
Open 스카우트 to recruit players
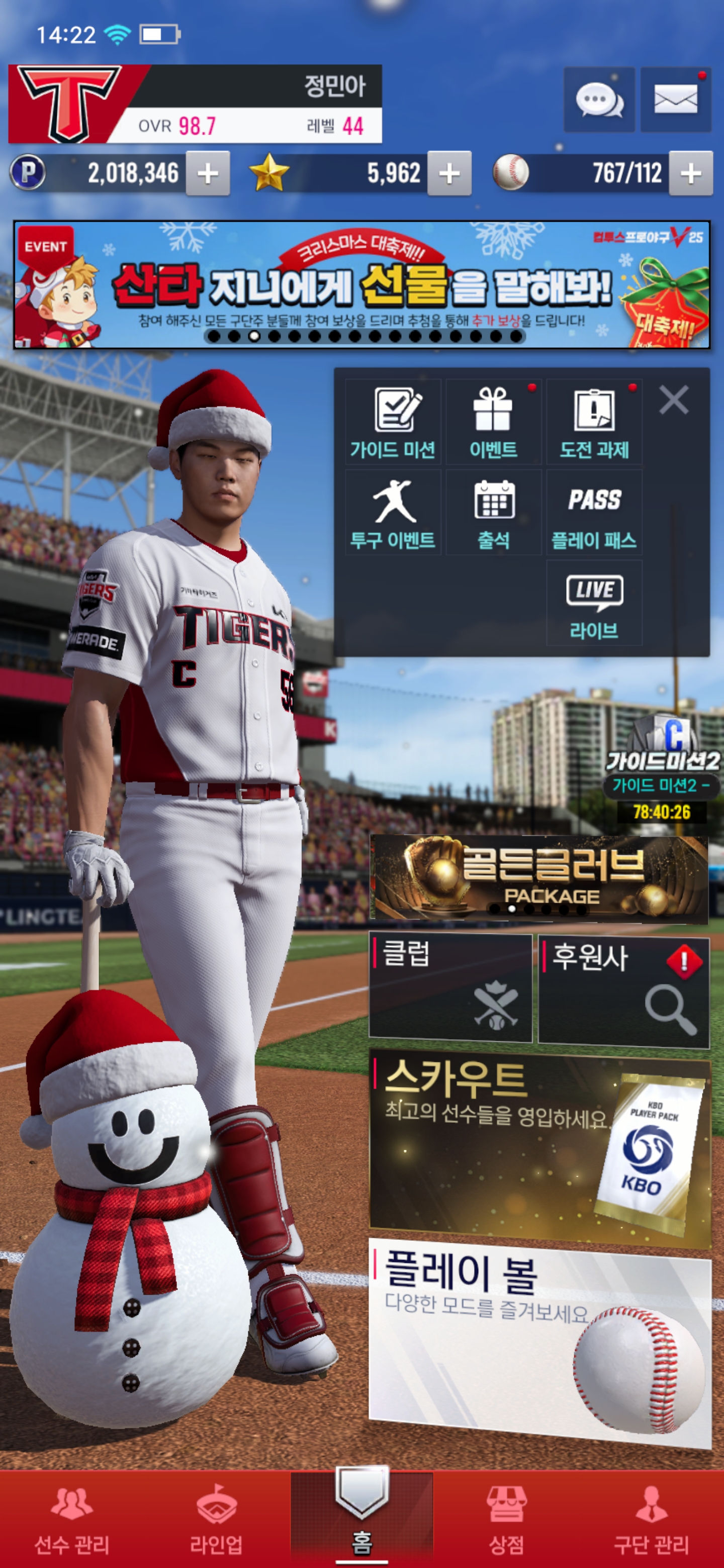539,1147
